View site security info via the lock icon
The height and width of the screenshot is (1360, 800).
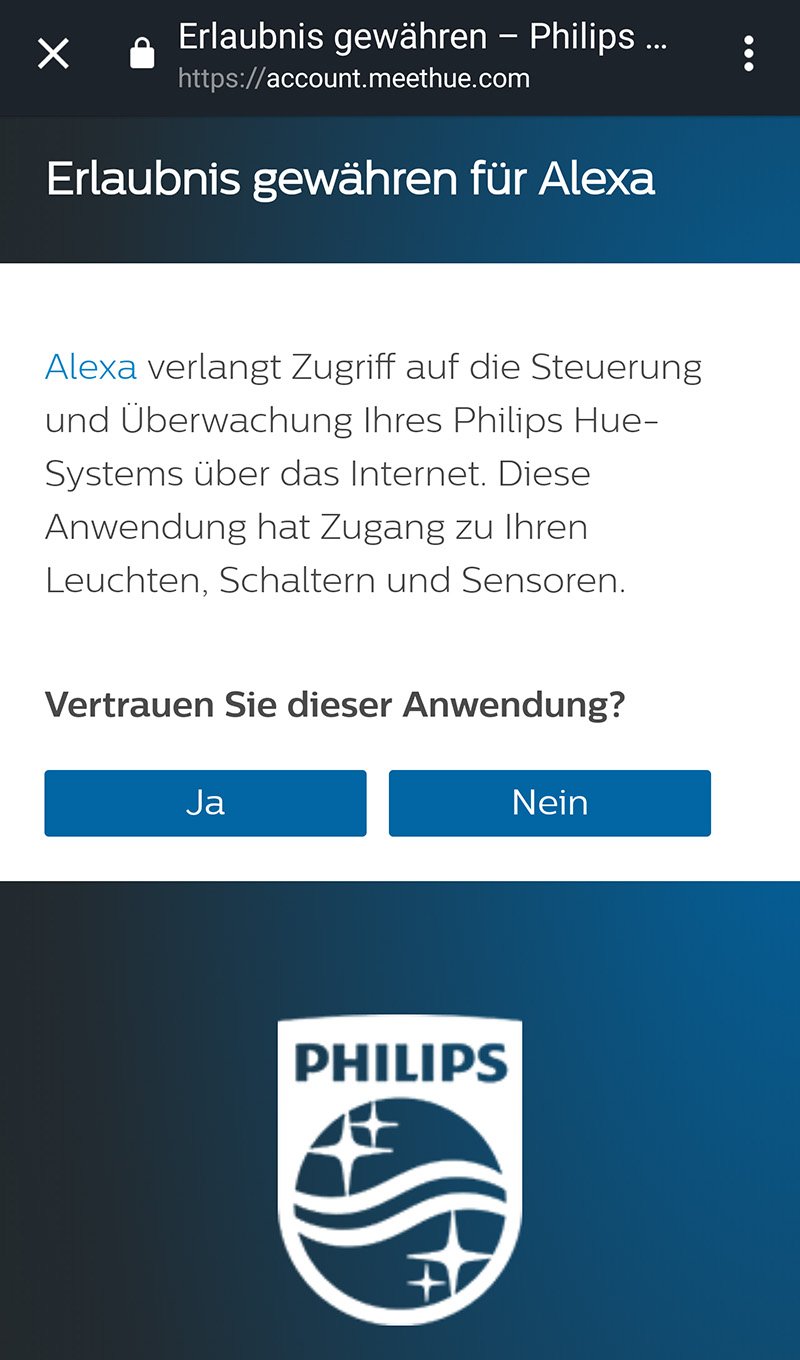pyautogui.click(x=143, y=54)
